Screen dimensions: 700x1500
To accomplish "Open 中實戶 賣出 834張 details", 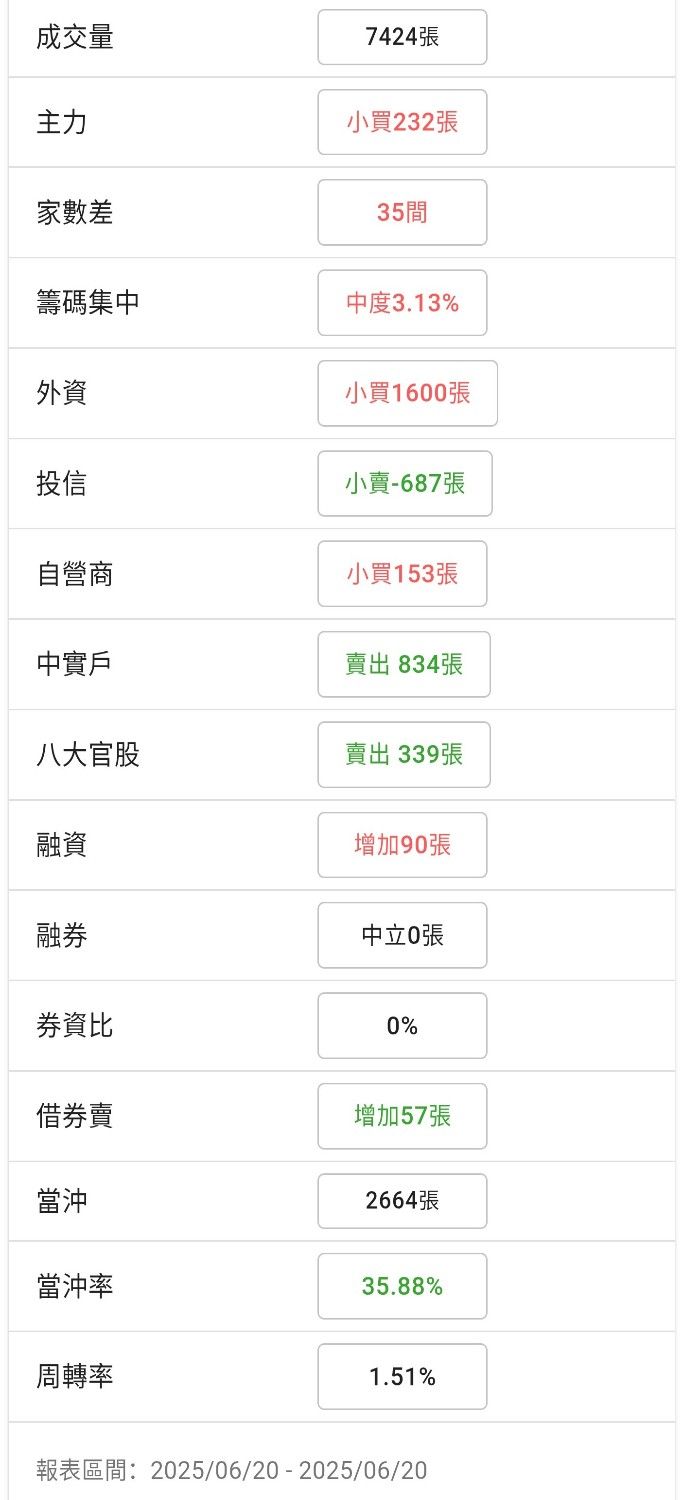I will (x=404, y=664).
